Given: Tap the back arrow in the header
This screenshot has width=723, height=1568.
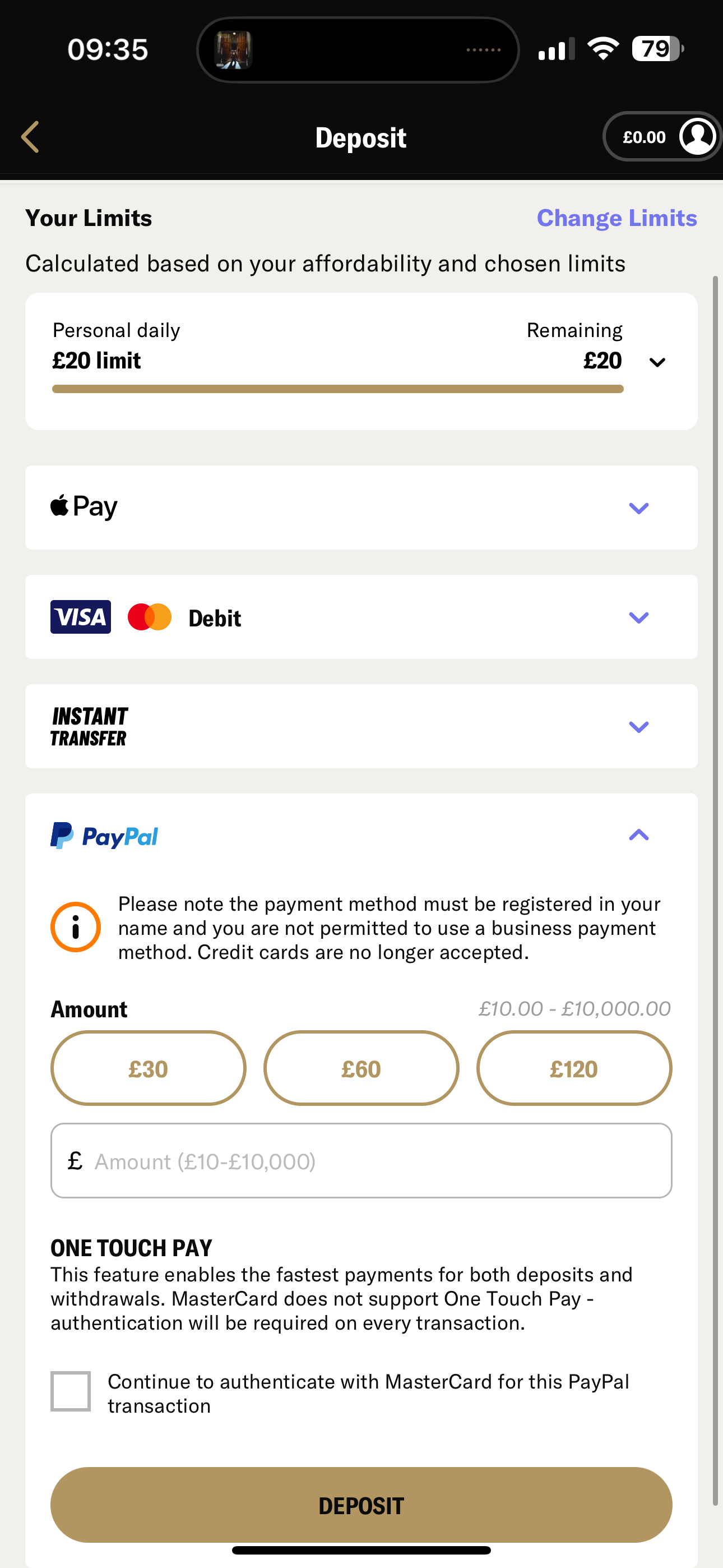Looking at the screenshot, I should (x=30, y=136).
